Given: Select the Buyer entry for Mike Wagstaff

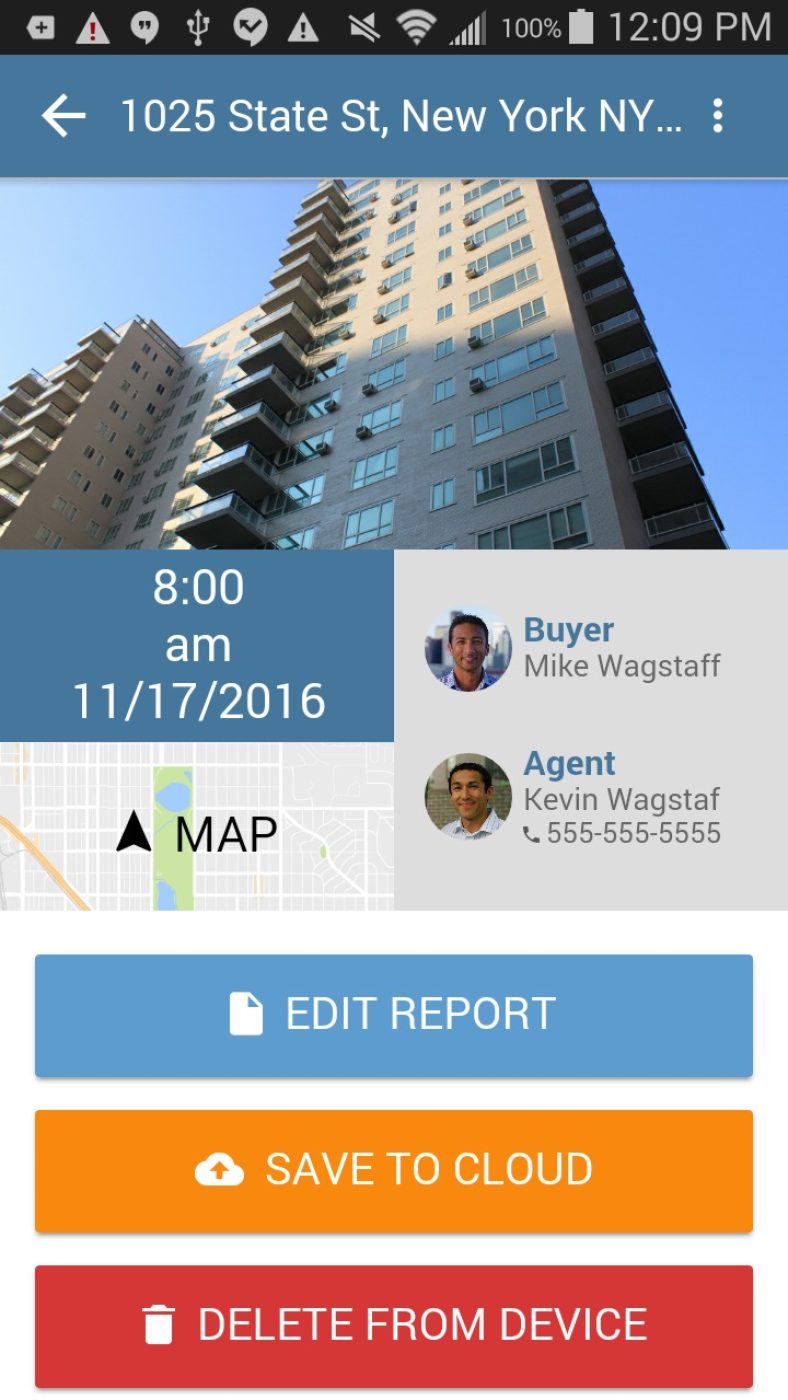Looking at the screenshot, I should click(590, 648).
